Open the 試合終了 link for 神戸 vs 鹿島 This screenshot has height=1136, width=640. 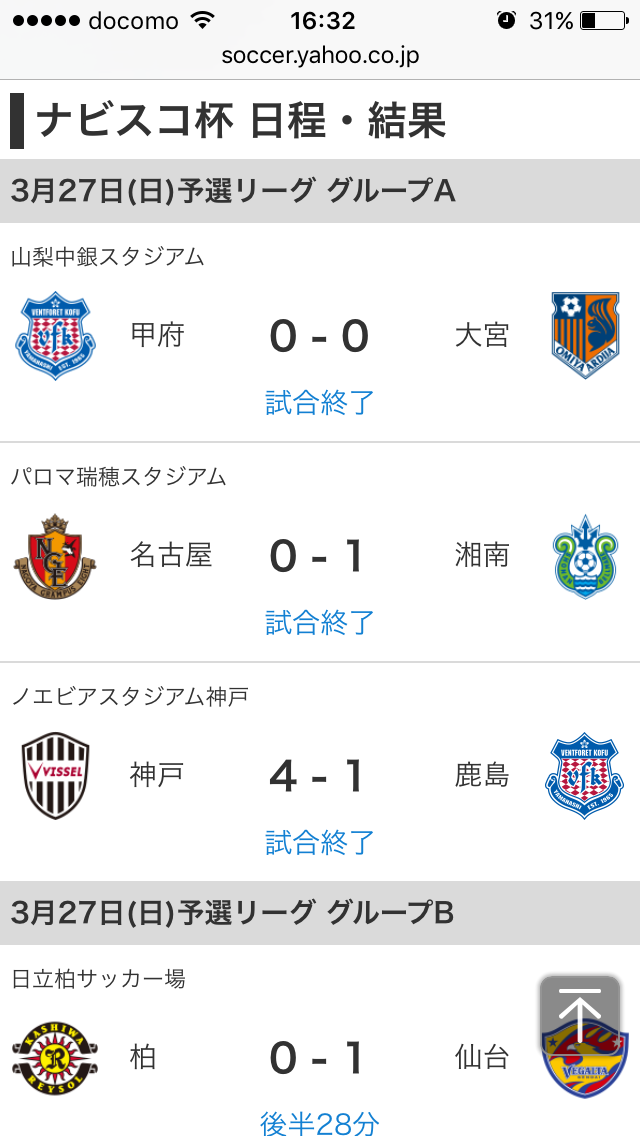(x=320, y=842)
